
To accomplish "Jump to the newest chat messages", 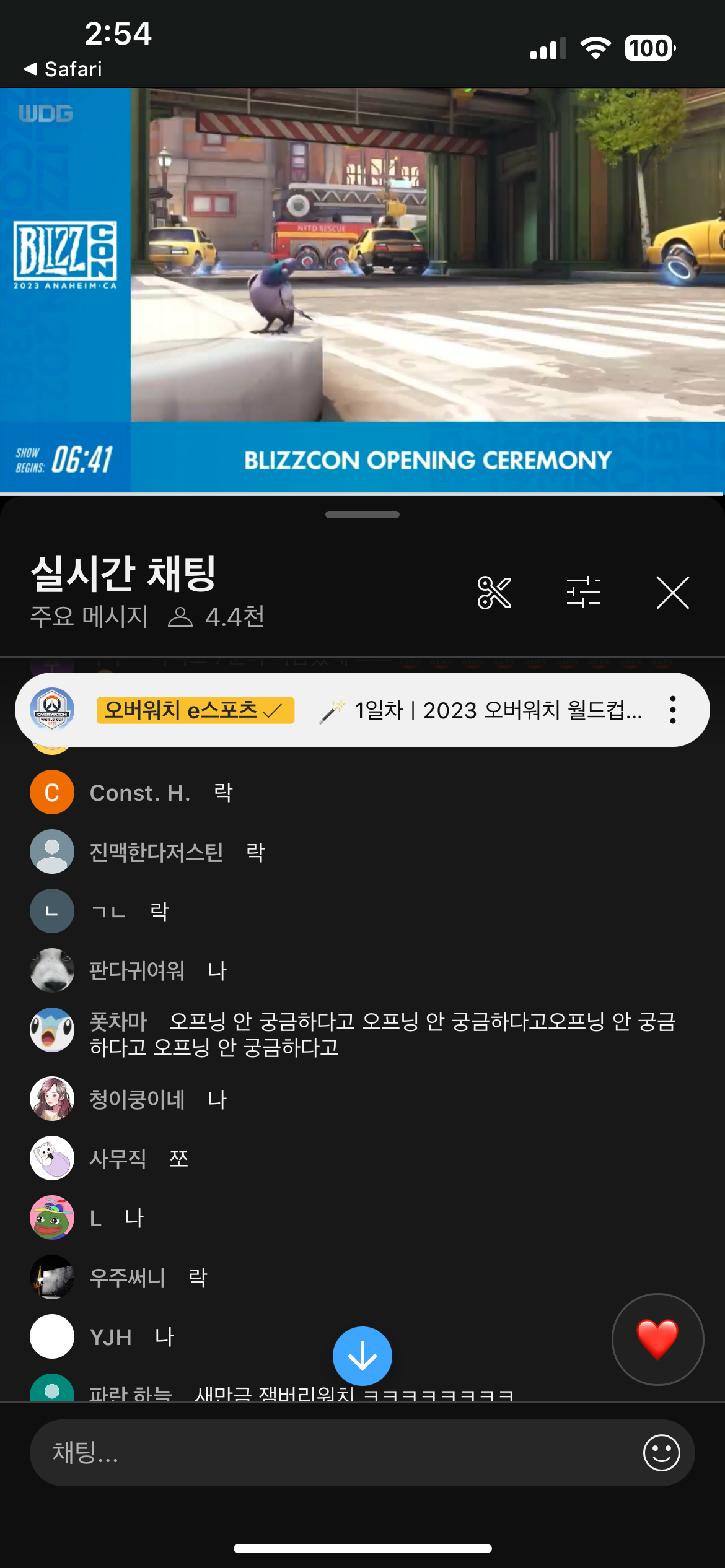I will coord(362,1356).
